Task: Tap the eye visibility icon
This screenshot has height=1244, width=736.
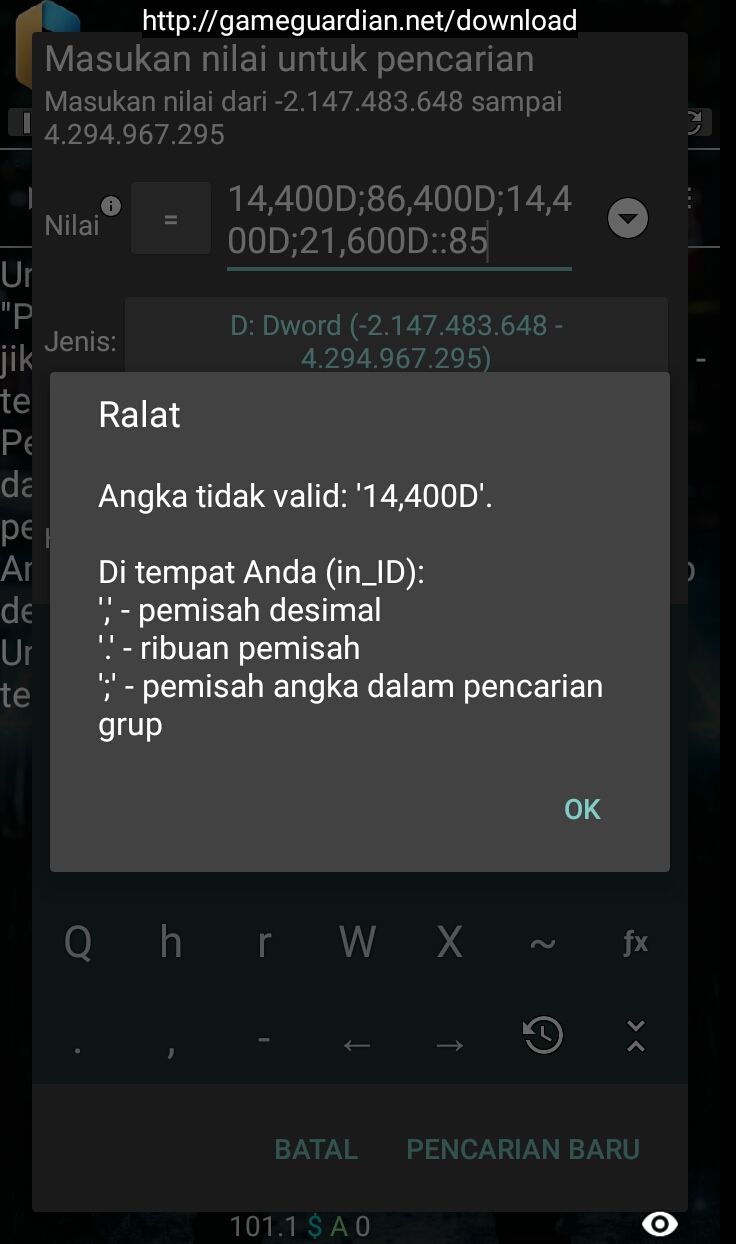Action: coord(660,1224)
